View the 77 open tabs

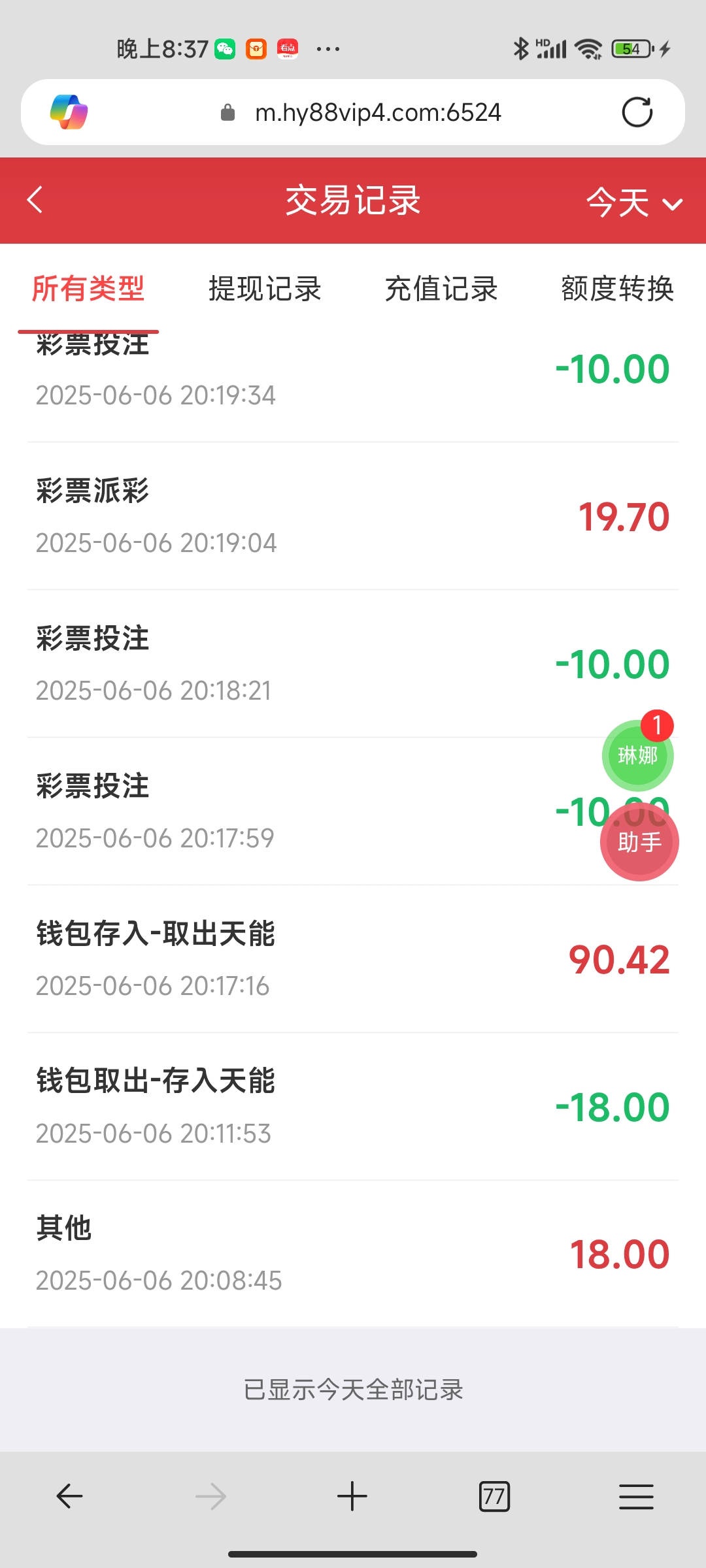click(x=494, y=1496)
